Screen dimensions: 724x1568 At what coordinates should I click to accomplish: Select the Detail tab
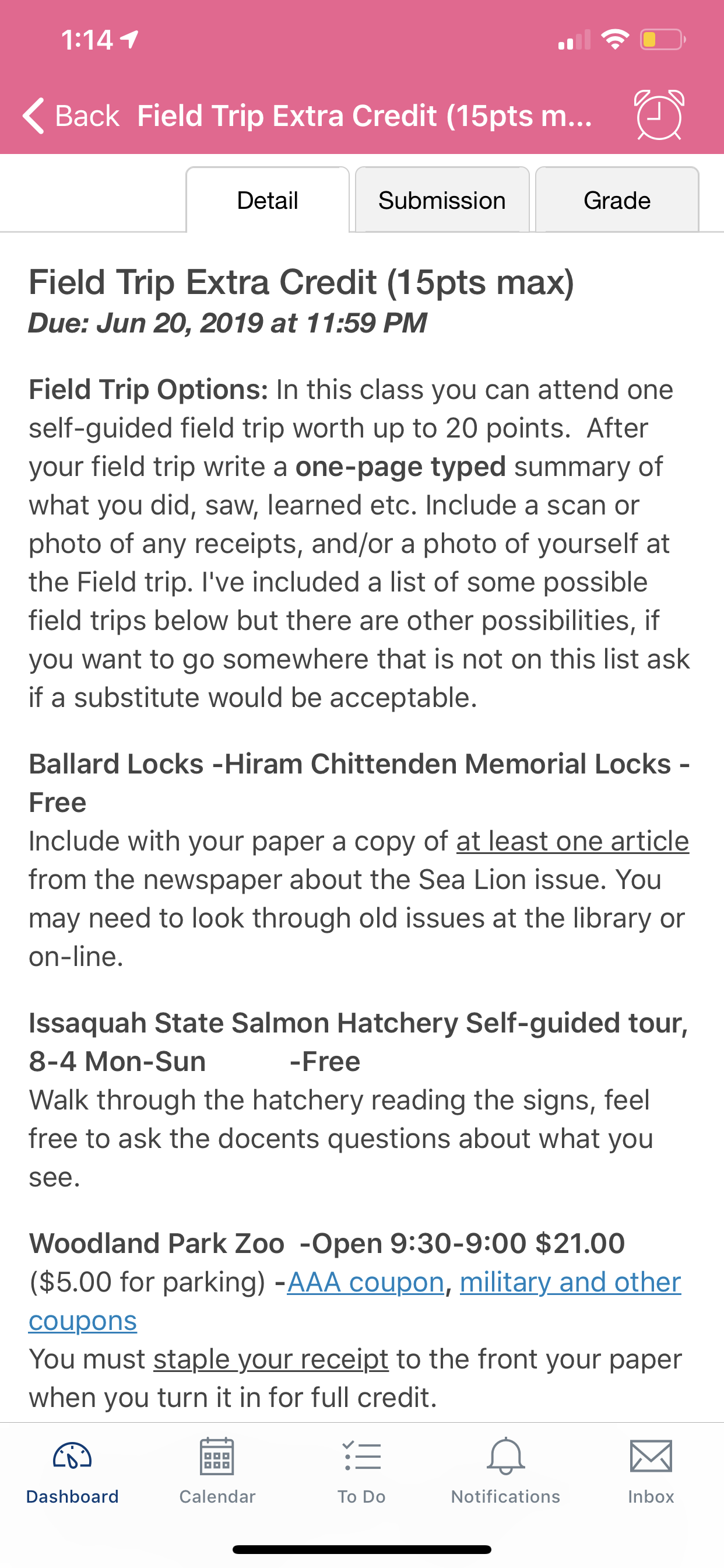[268, 200]
